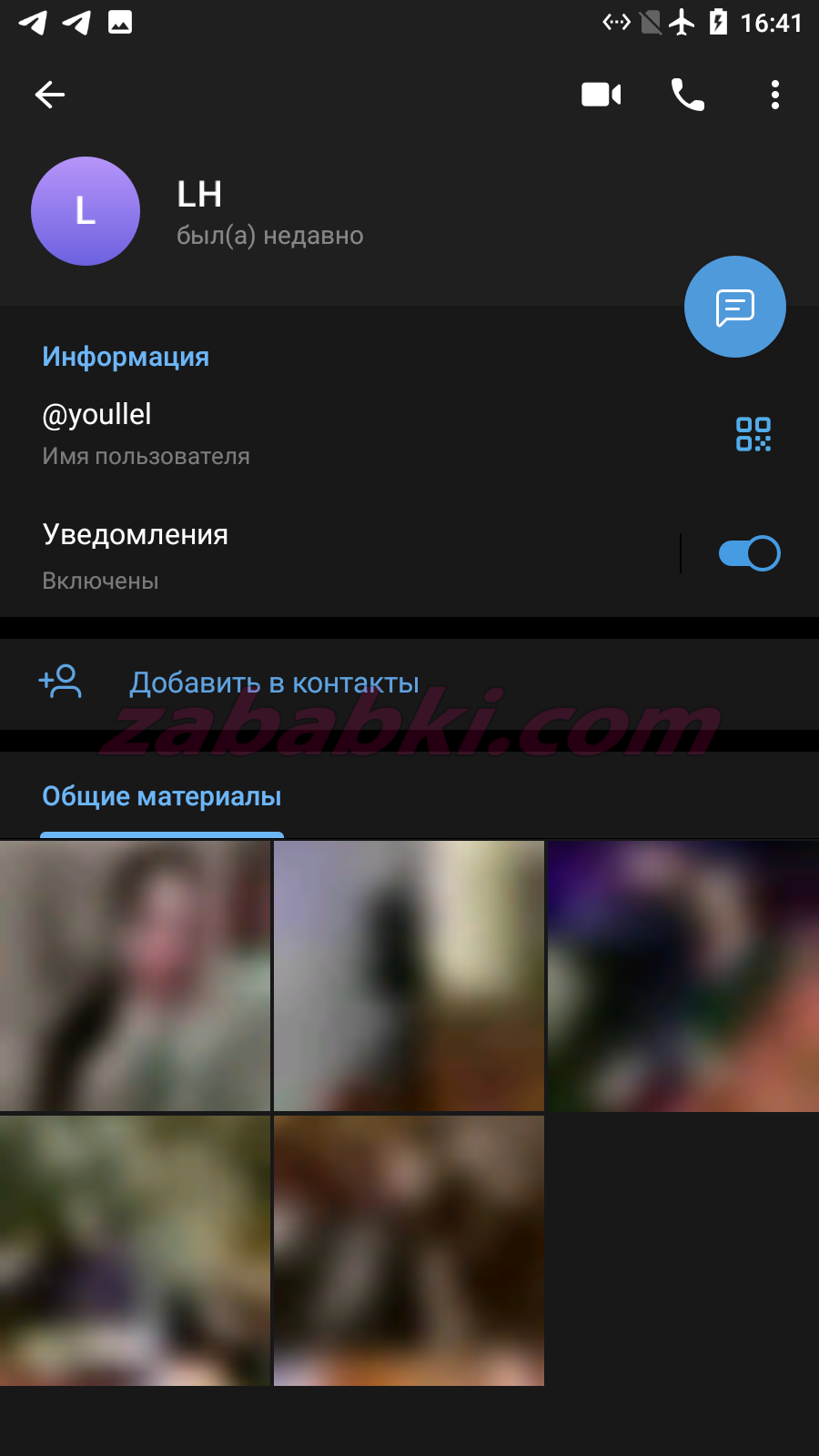Open the second shared media photo
The height and width of the screenshot is (1456, 819).
[409, 976]
